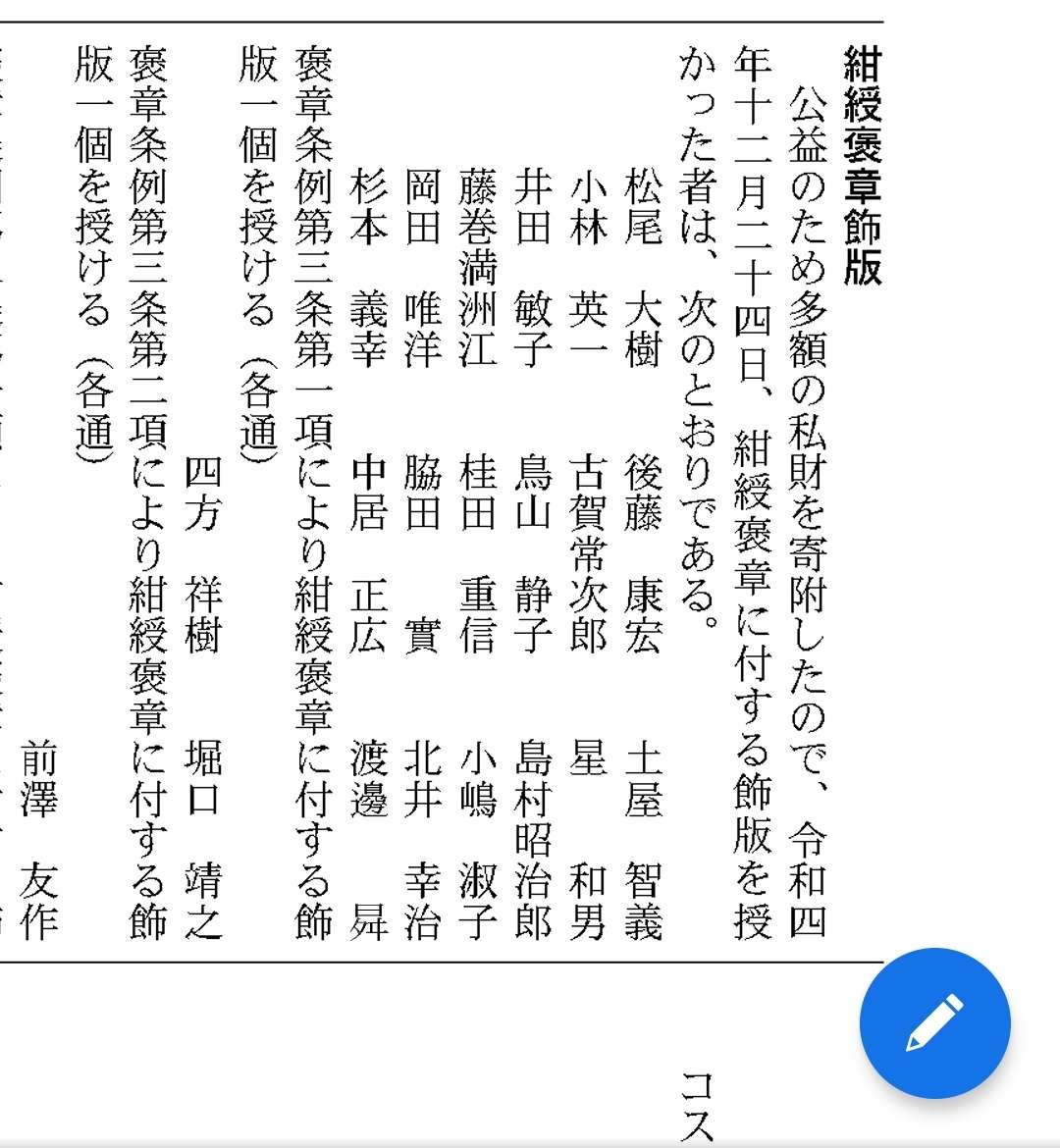Tap the blue pencil edit button
1060x1148 pixels.
[934, 1022]
